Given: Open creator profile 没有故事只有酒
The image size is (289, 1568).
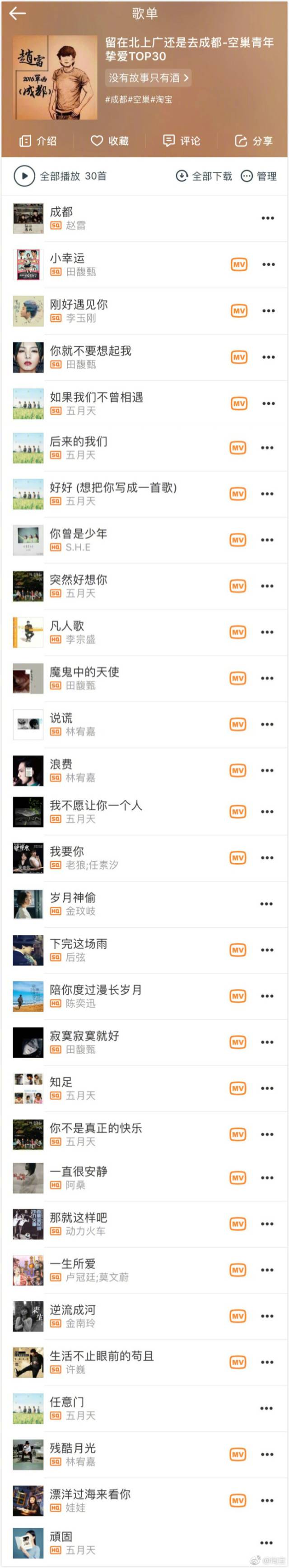Looking at the screenshot, I should click(x=148, y=78).
